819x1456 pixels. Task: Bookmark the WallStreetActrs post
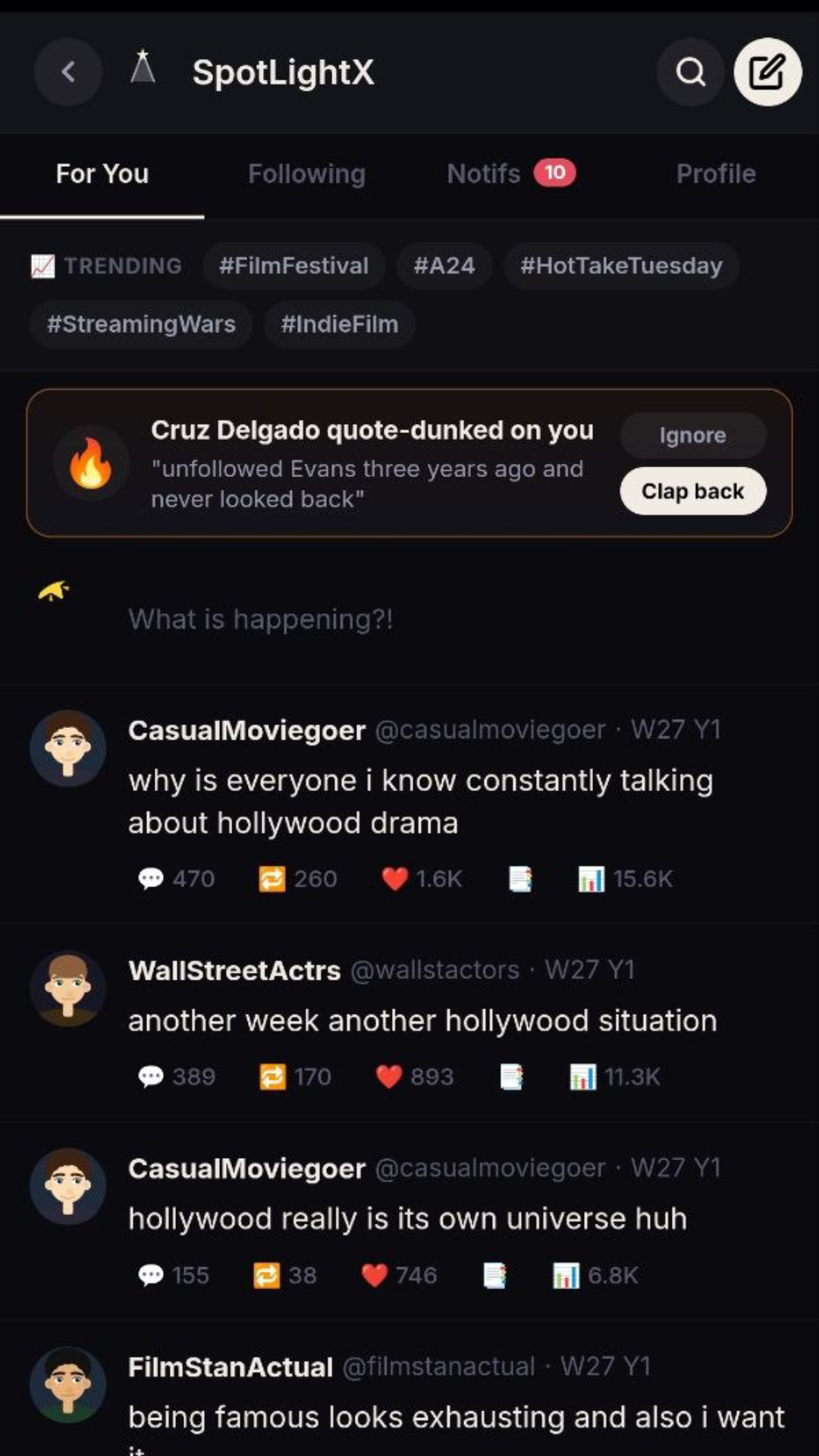(x=512, y=1077)
